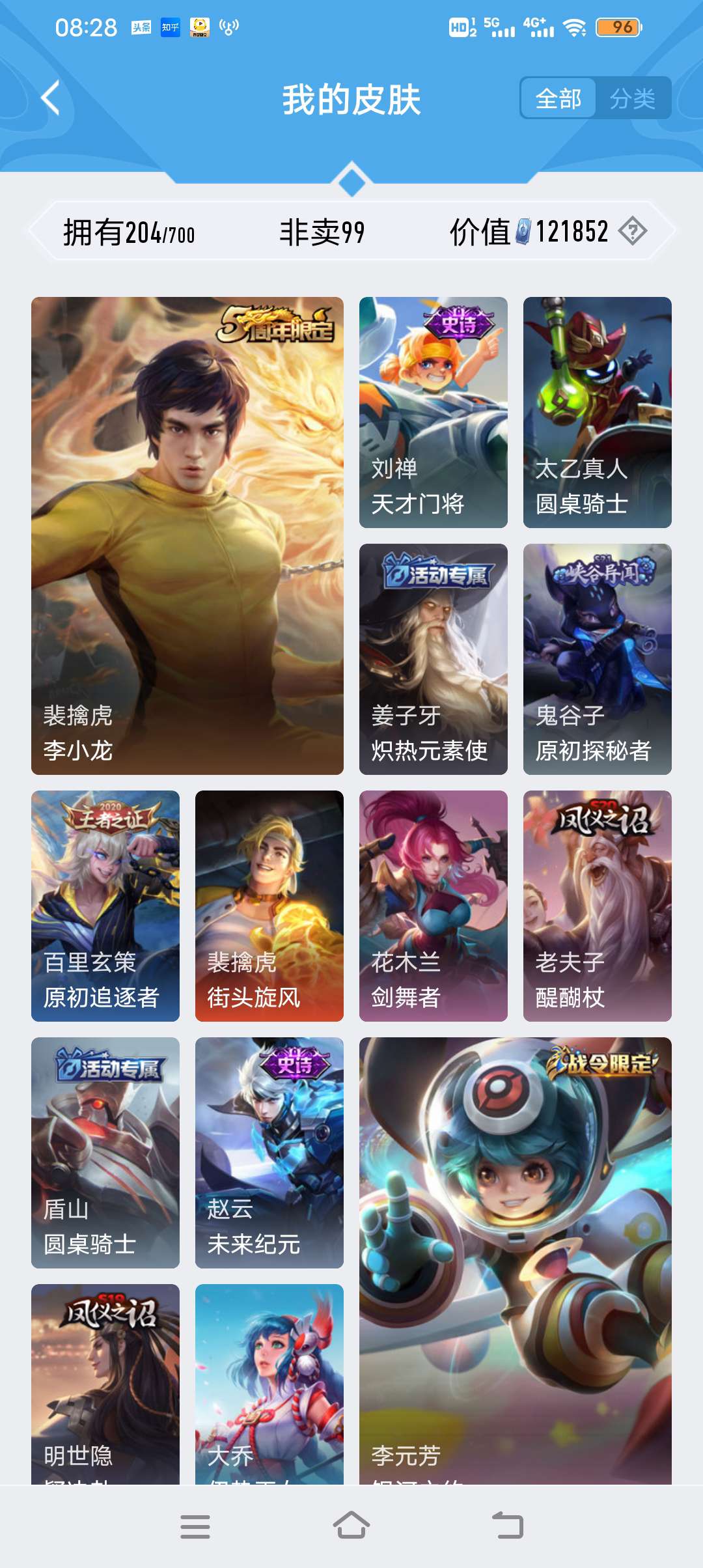Viewport: 703px width, 1568px height.
Task: Open the 裴擒虎 李小龙 skin card
Action: (x=187, y=535)
